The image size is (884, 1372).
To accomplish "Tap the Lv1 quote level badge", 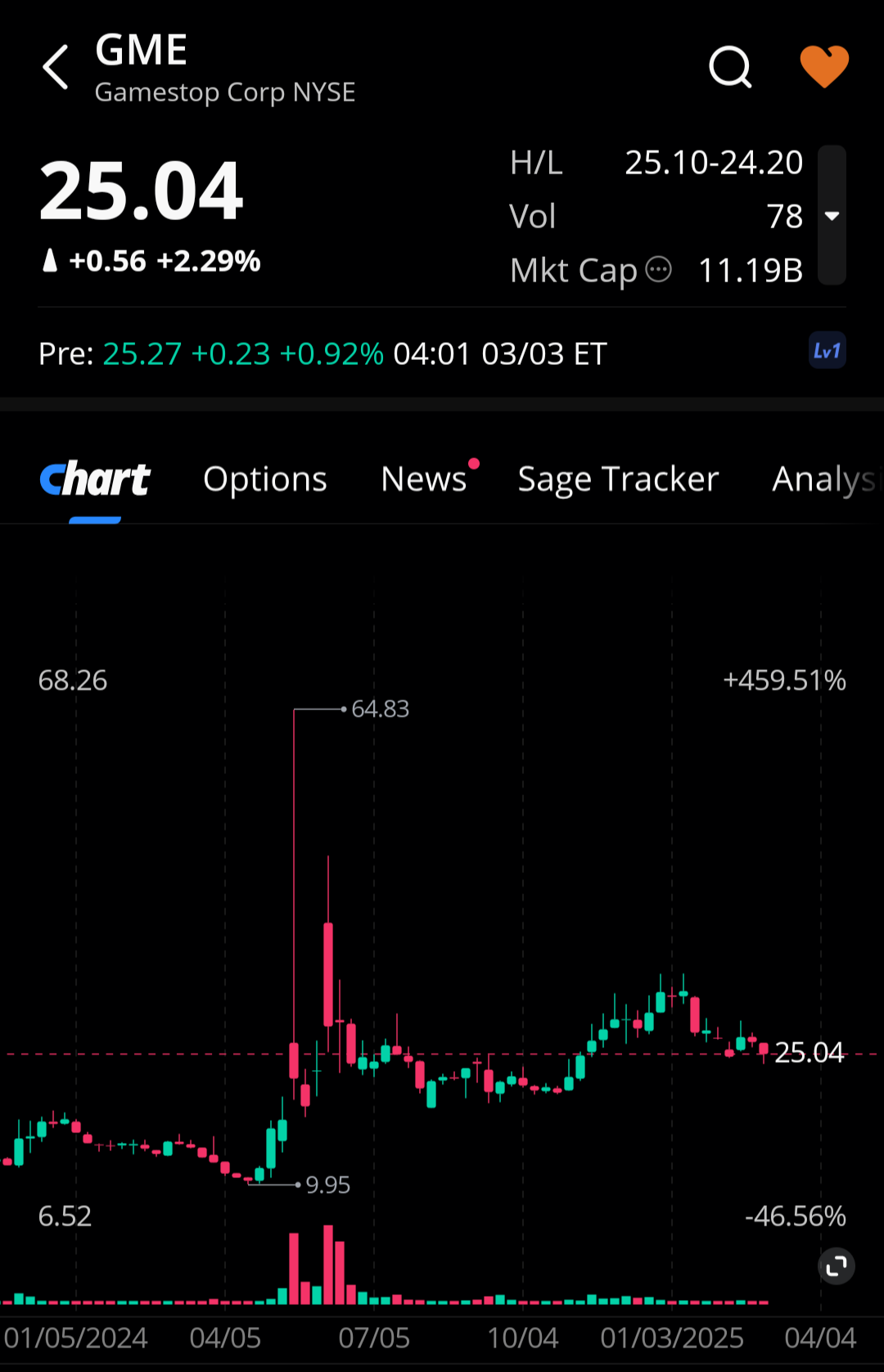I will point(827,351).
